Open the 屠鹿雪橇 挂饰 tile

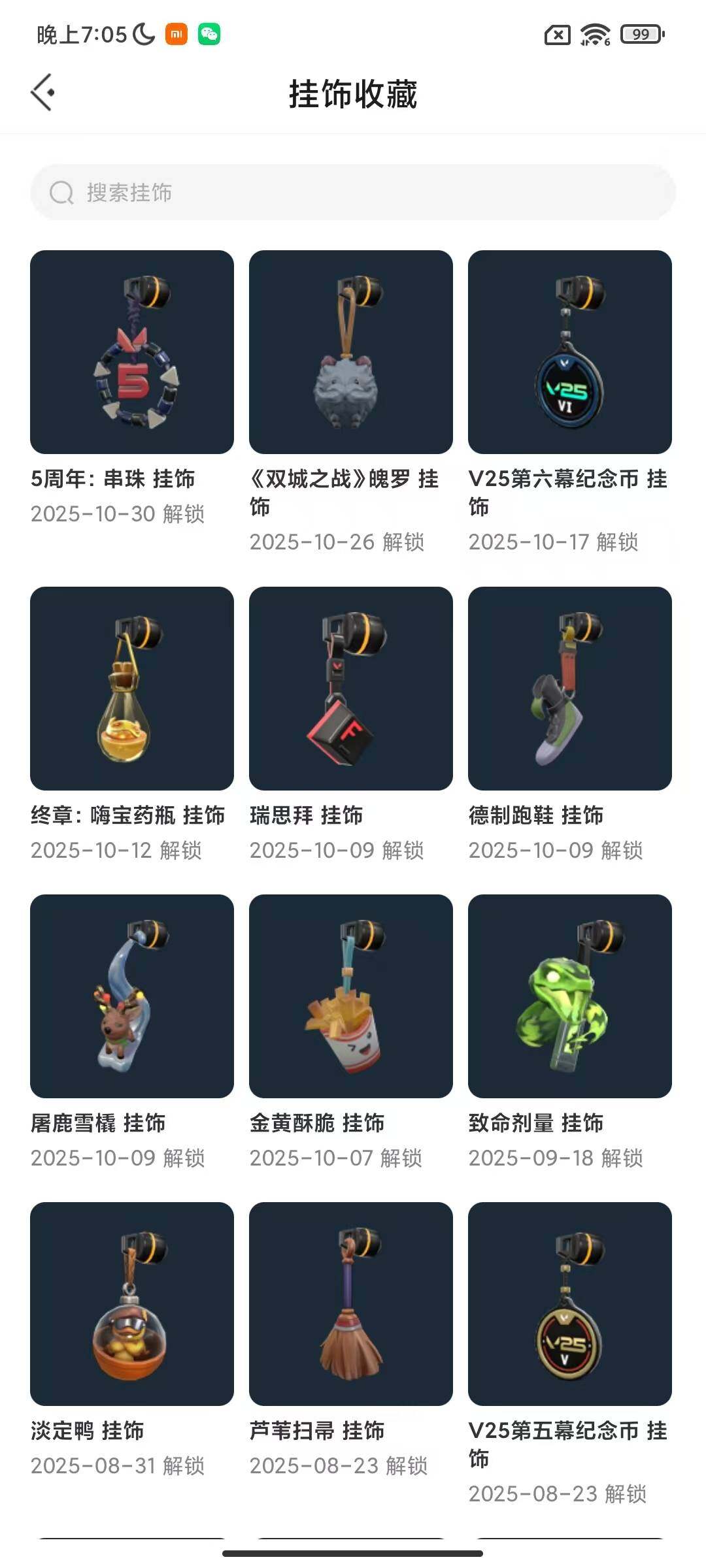pyautogui.click(x=132, y=996)
